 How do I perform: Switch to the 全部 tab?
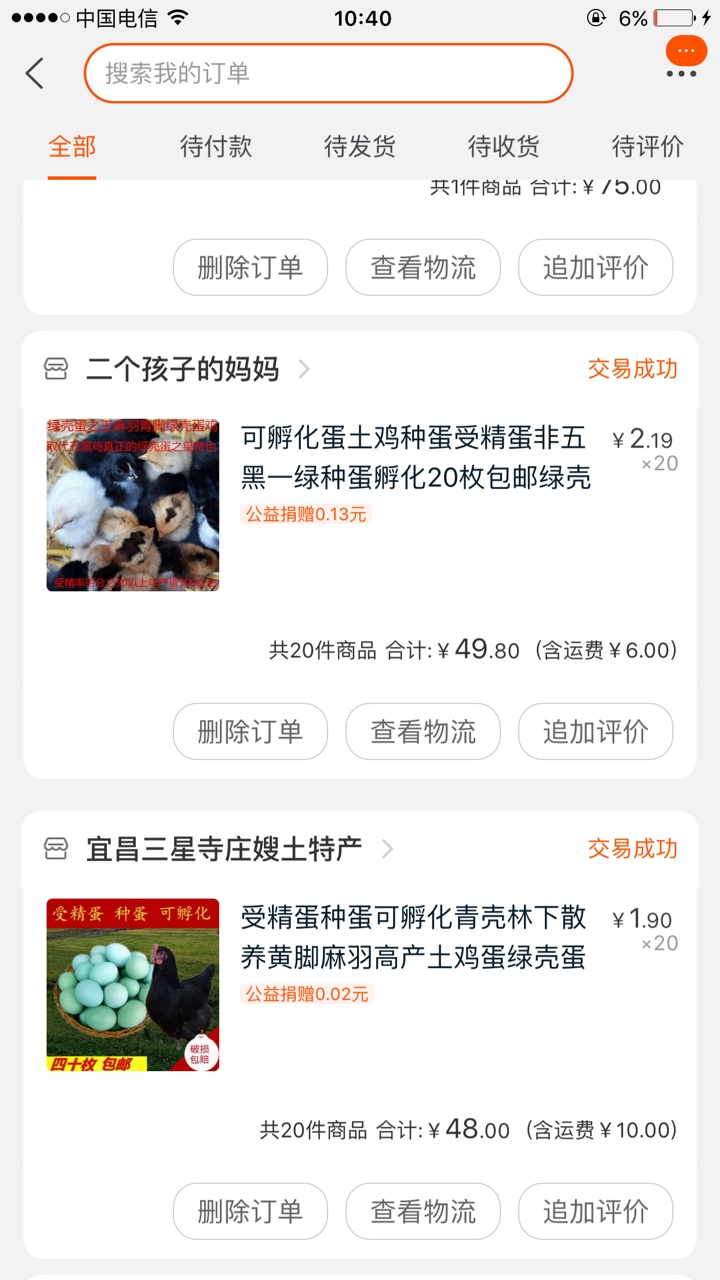tap(72, 147)
